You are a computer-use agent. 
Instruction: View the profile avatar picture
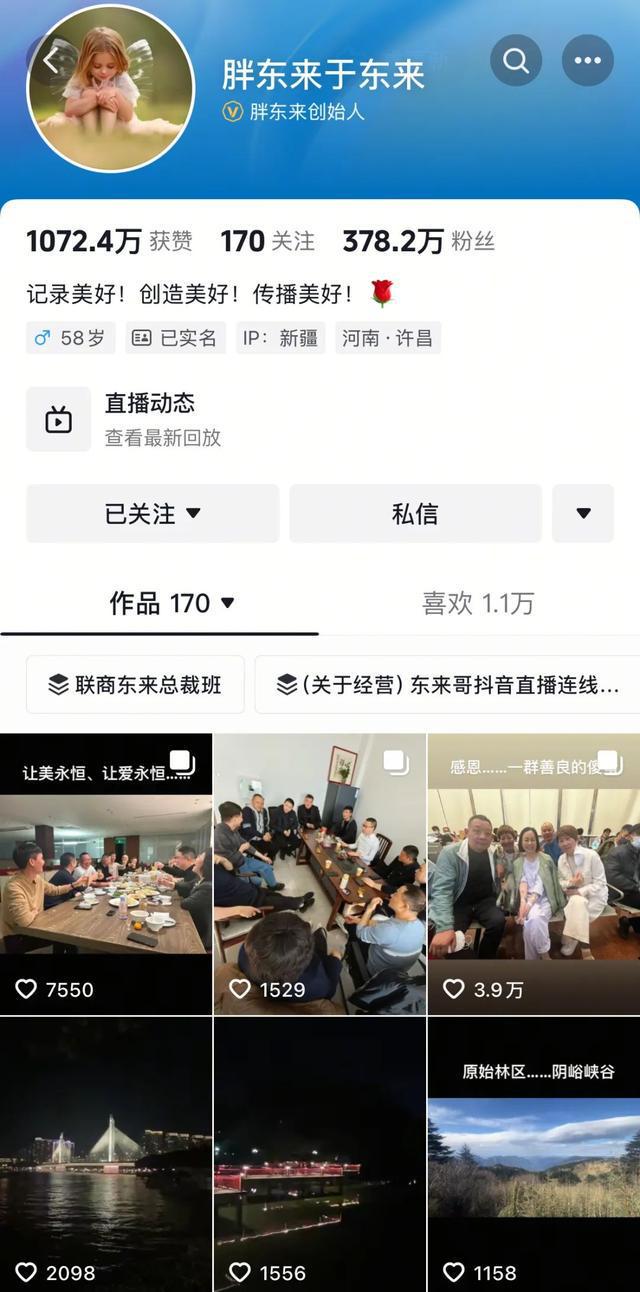click(110, 88)
